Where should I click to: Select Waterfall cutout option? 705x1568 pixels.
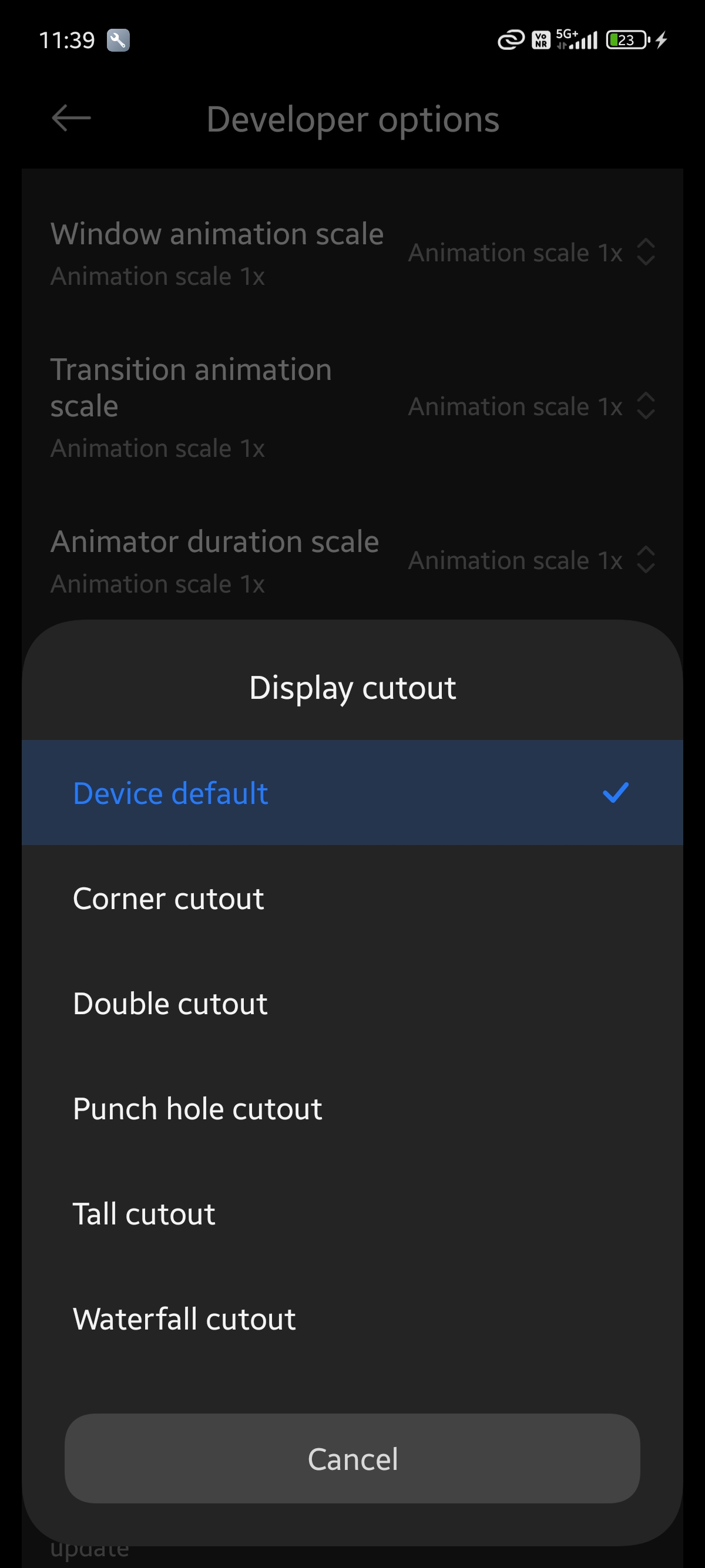tap(352, 1319)
